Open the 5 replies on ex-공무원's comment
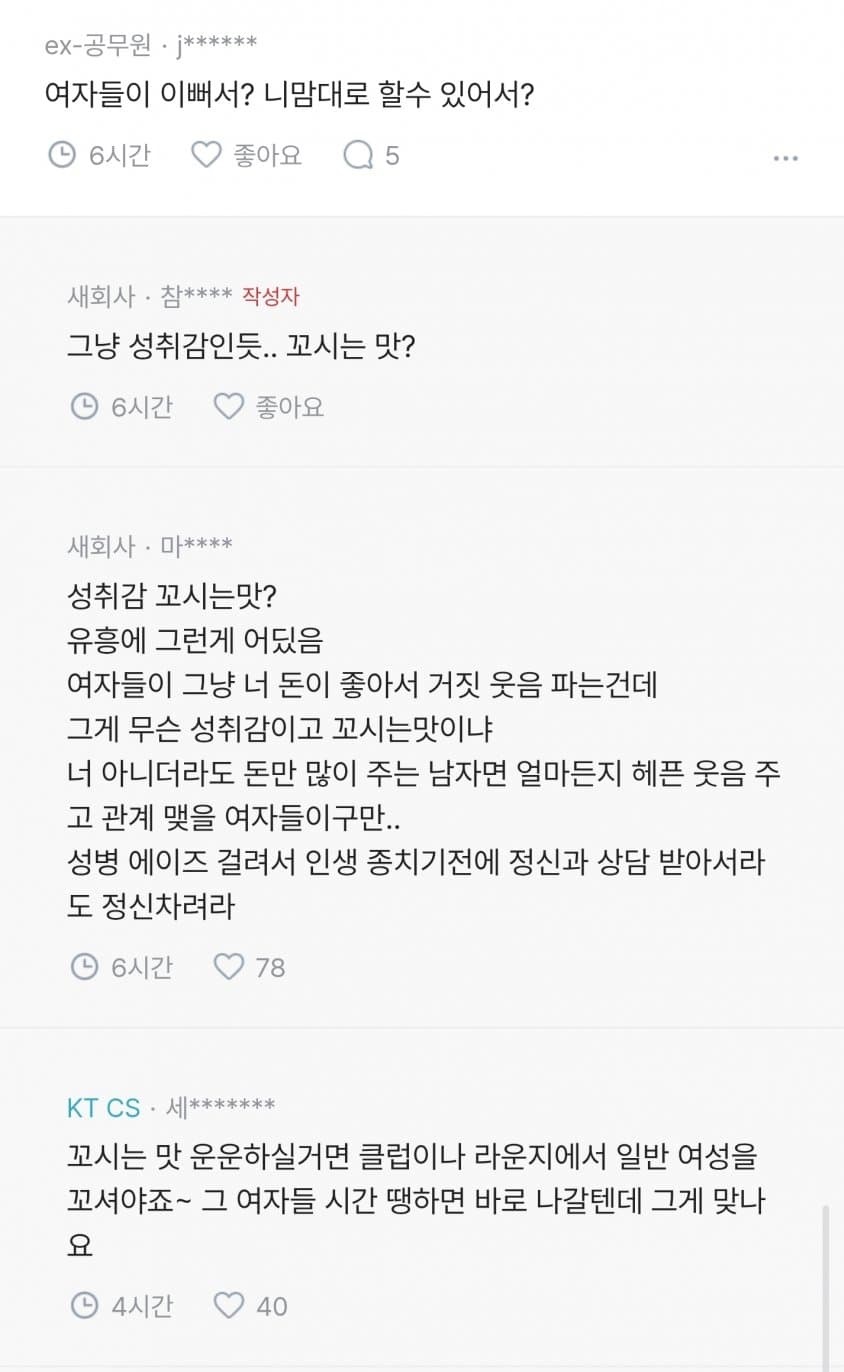This screenshot has height=1372, width=844. pyautogui.click(x=370, y=155)
